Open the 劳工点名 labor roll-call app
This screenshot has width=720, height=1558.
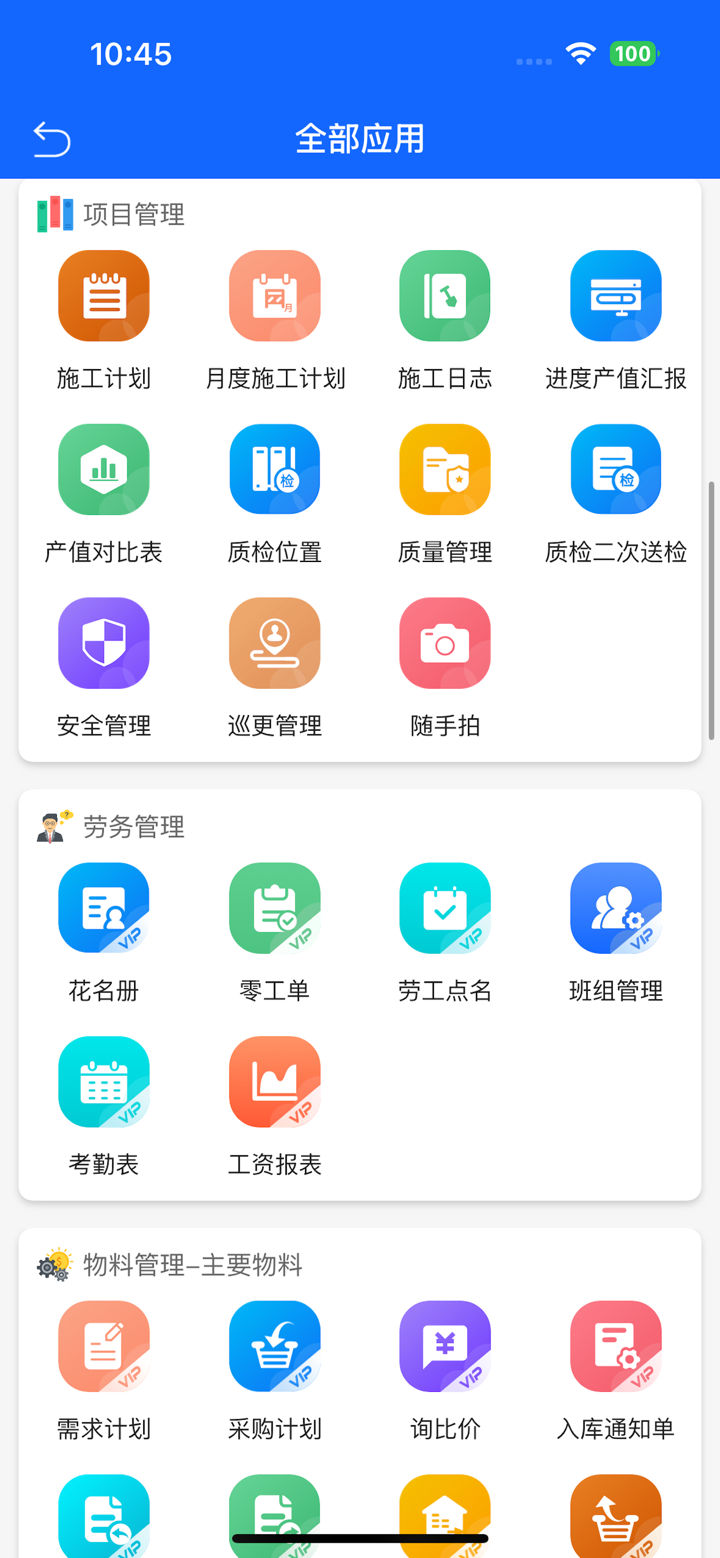point(444,907)
